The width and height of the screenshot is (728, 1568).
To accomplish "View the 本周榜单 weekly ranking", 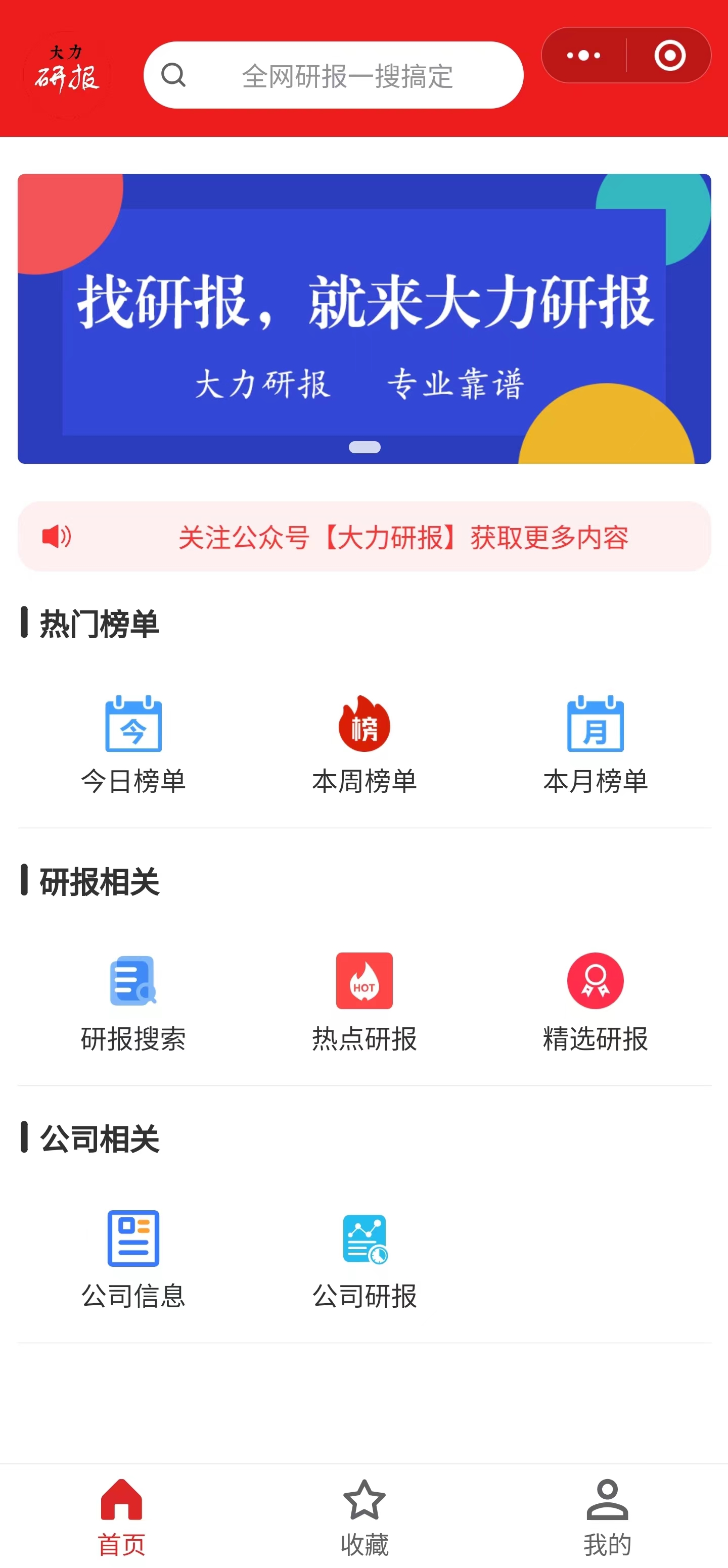I will click(x=365, y=744).
